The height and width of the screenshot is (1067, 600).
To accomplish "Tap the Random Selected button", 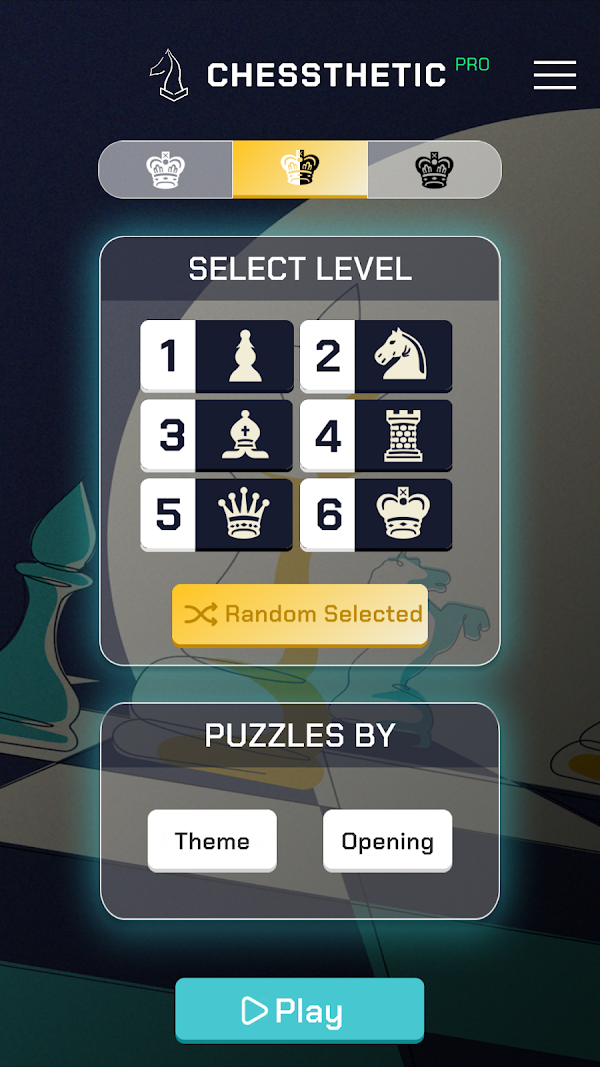I will pyautogui.click(x=300, y=614).
